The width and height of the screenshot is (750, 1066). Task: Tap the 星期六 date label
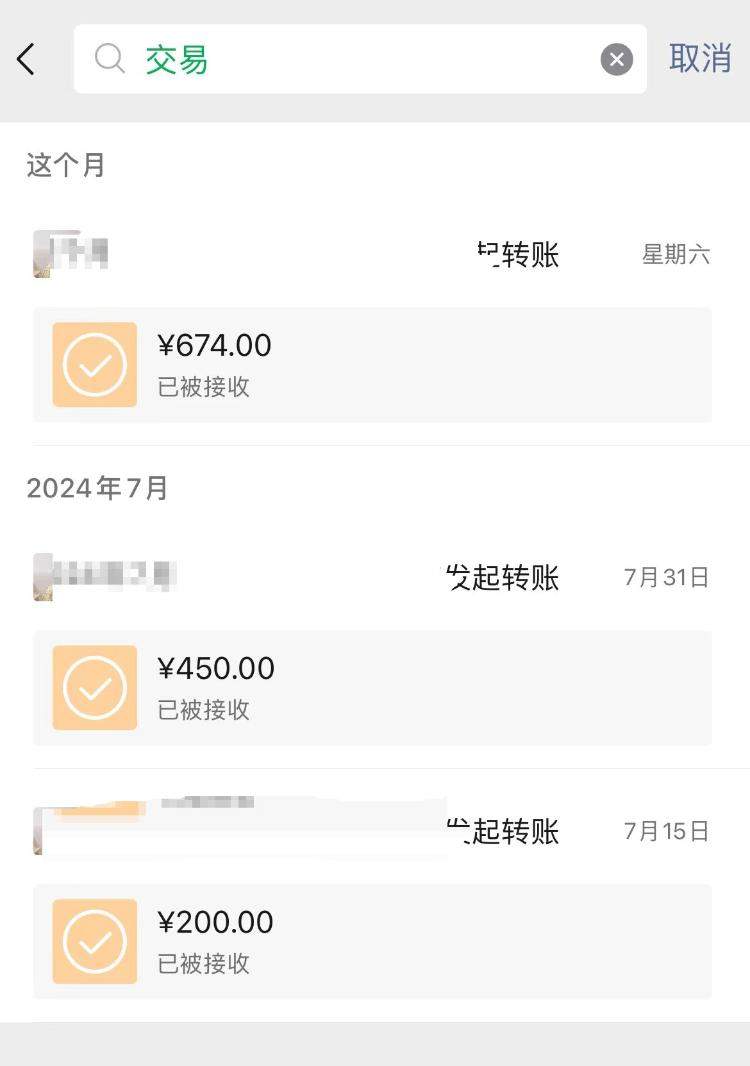675,255
